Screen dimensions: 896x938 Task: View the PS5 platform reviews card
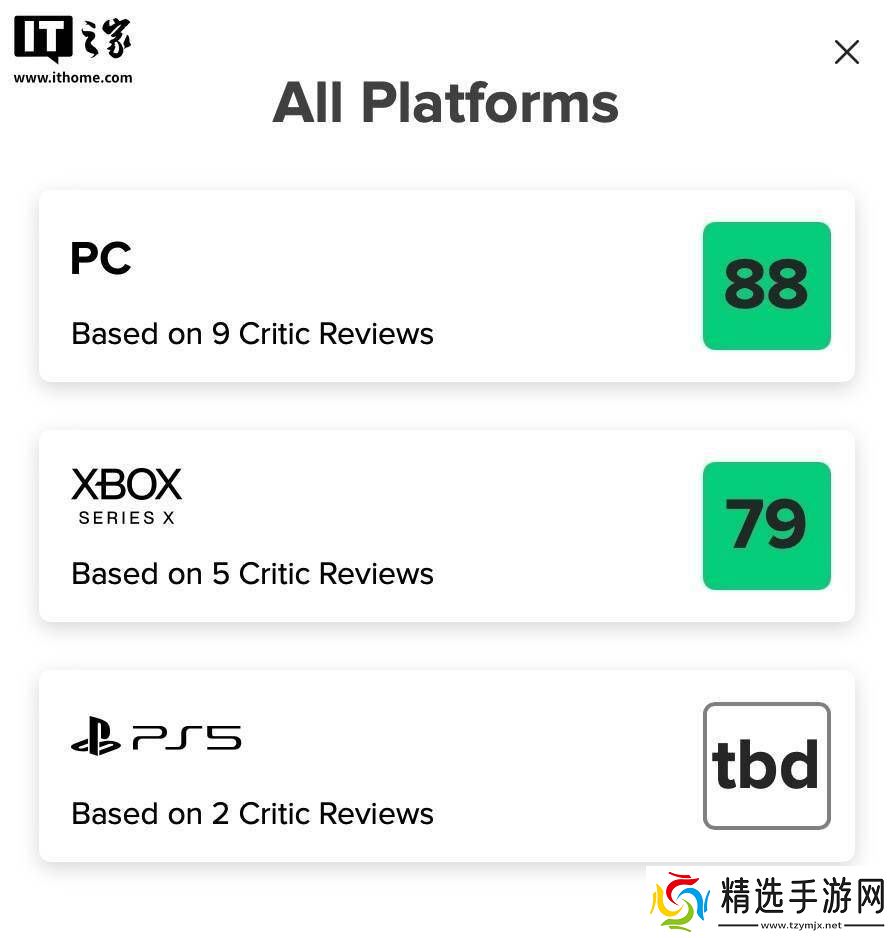click(x=446, y=766)
